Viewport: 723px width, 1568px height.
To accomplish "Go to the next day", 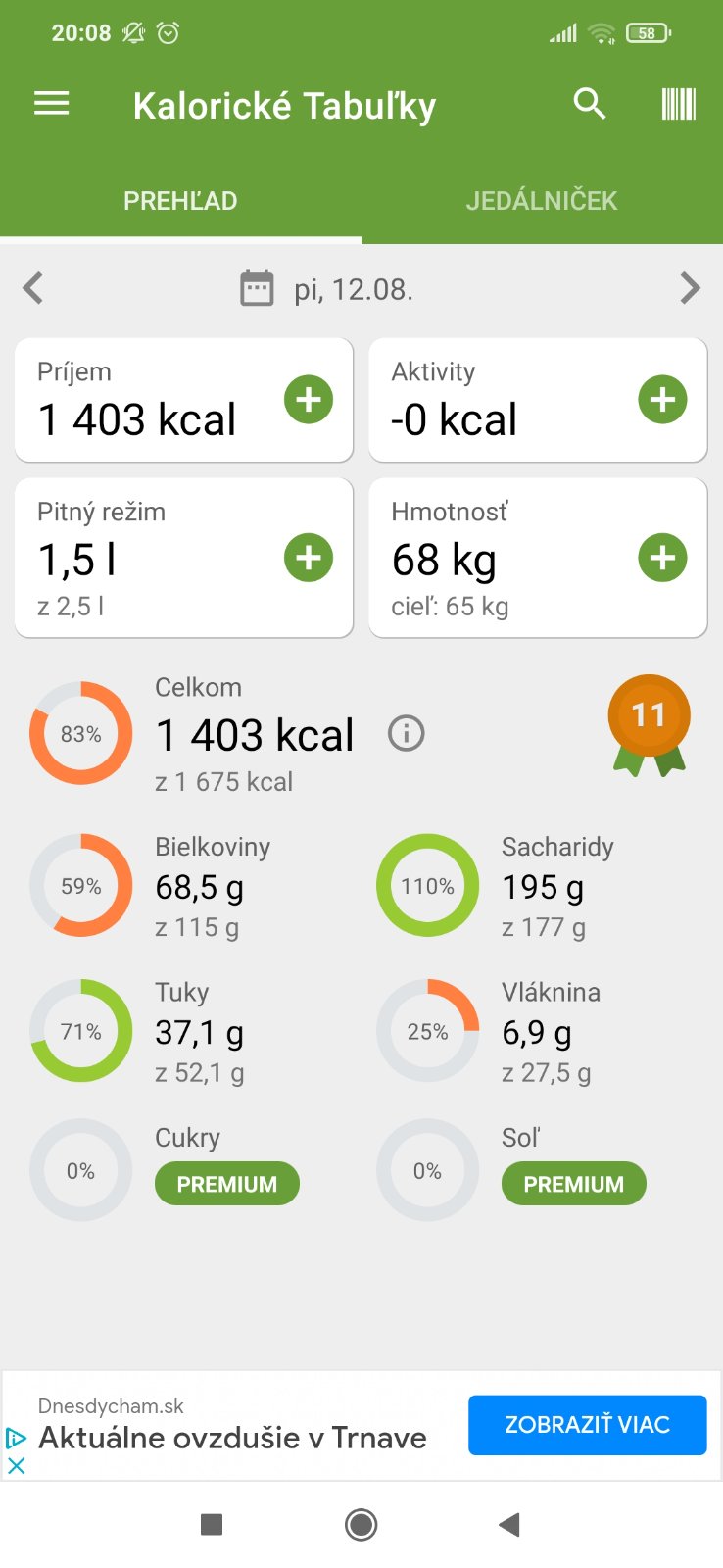I will 690,288.
